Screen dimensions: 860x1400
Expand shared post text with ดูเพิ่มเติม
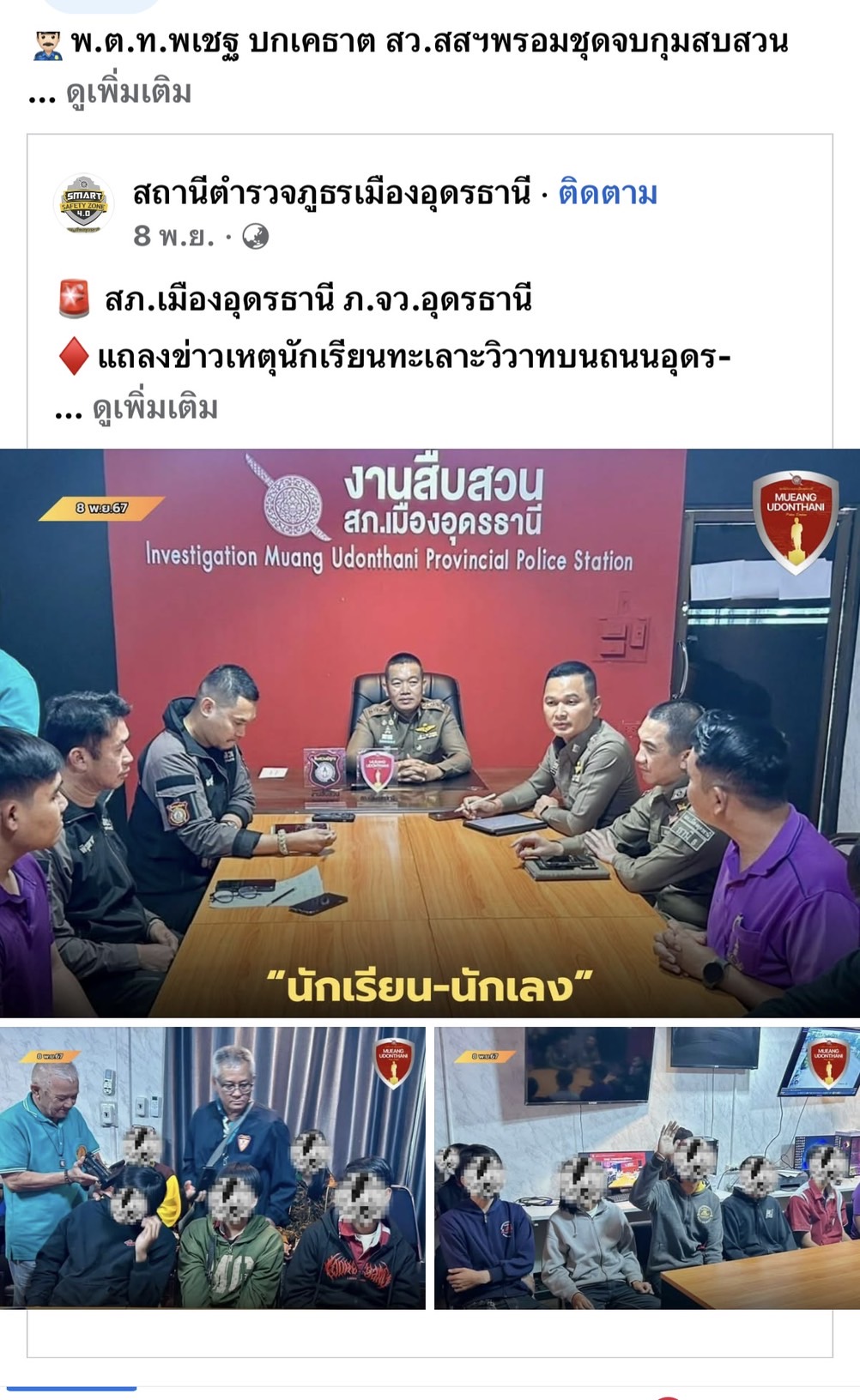(x=154, y=408)
